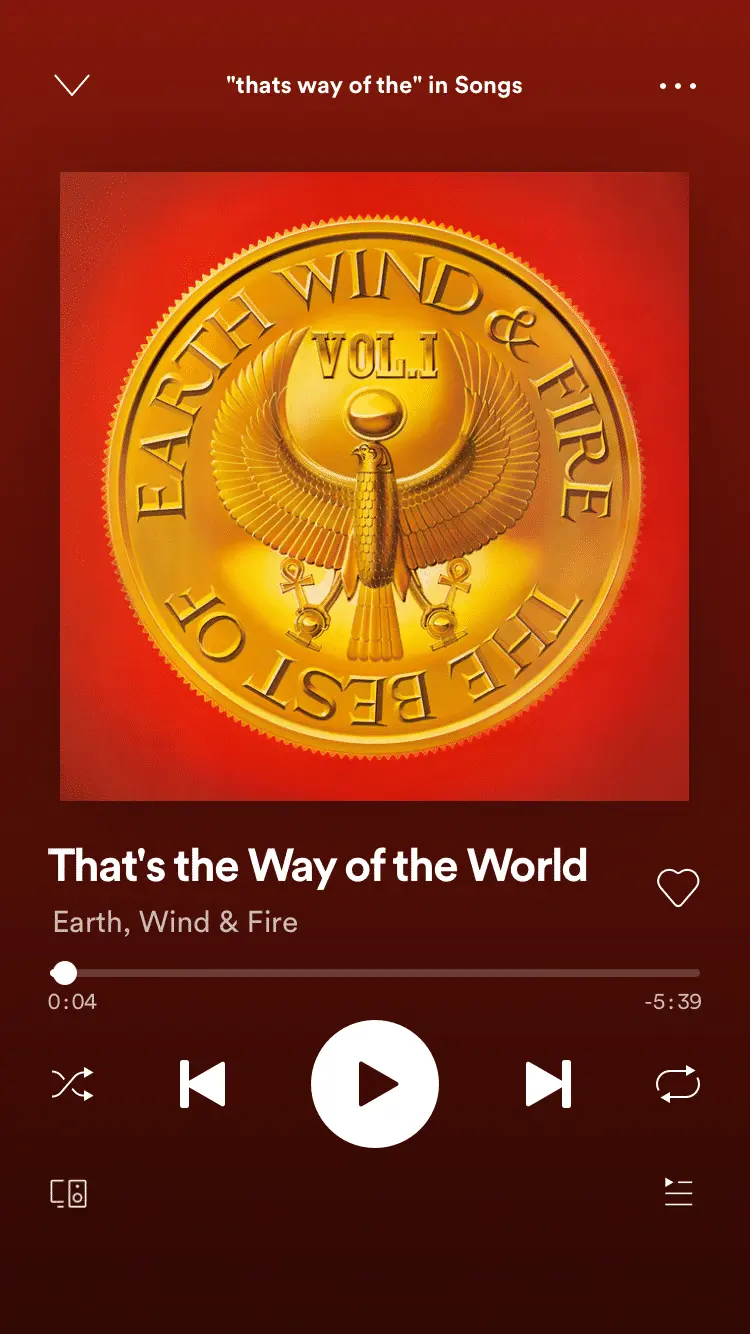Turn on repeat

tap(677, 1084)
